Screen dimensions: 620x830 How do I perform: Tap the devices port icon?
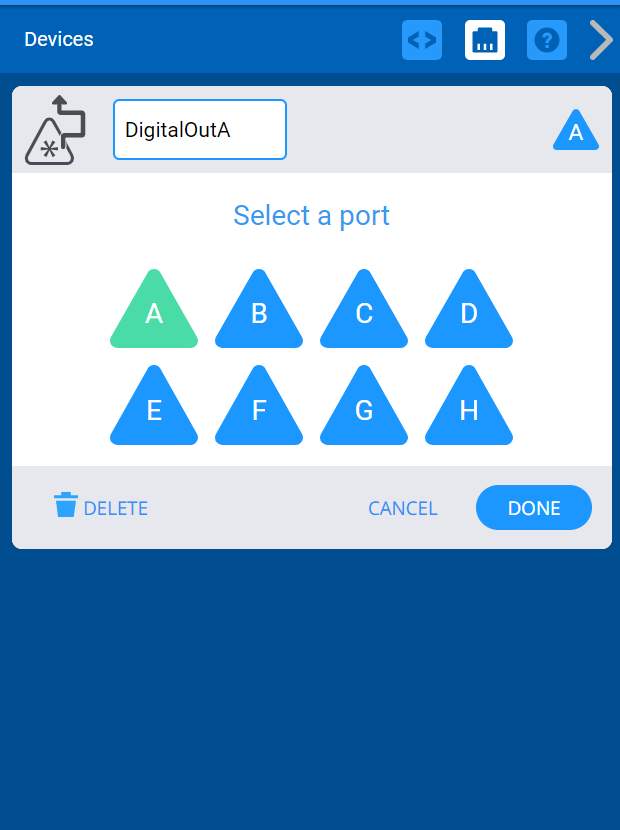coord(485,40)
